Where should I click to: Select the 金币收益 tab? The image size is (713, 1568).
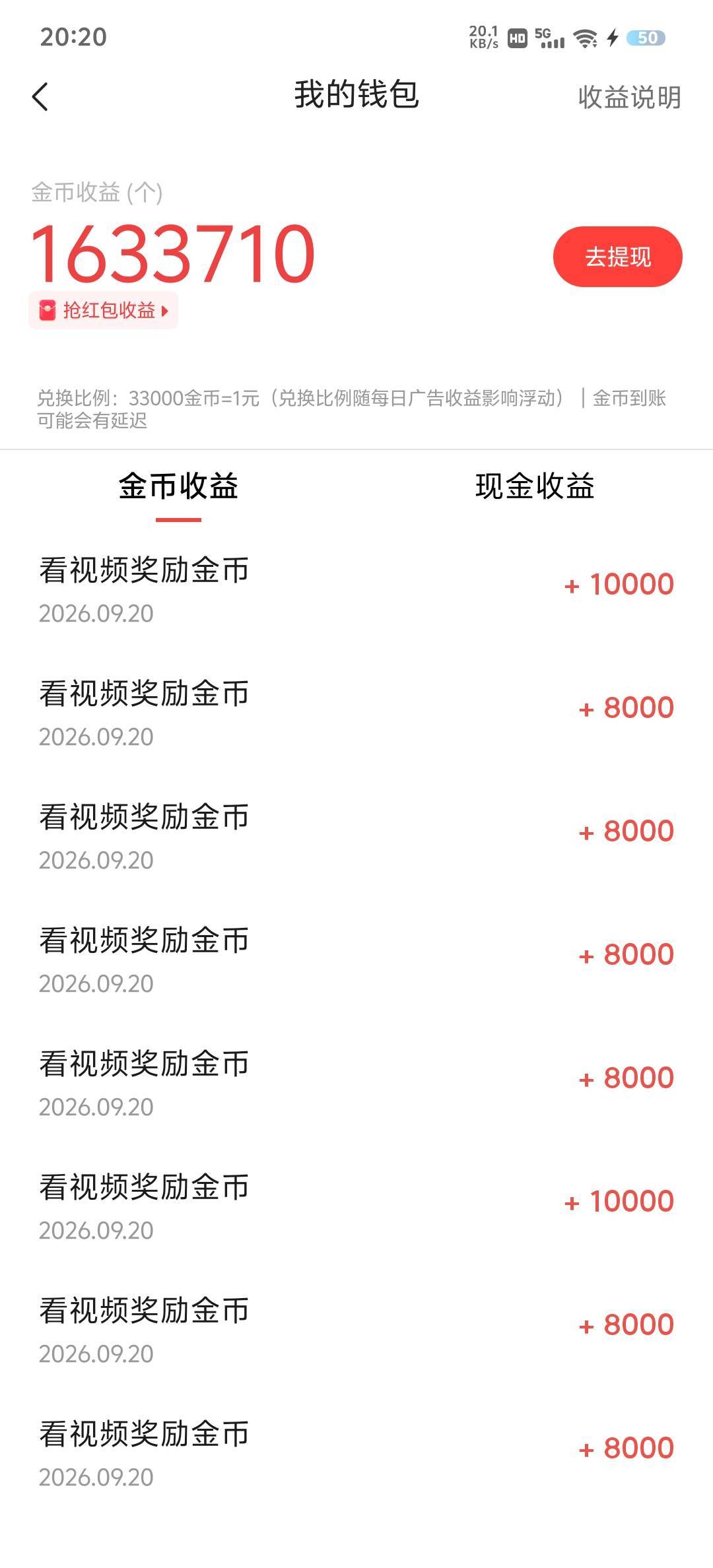pyautogui.click(x=178, y=486)
